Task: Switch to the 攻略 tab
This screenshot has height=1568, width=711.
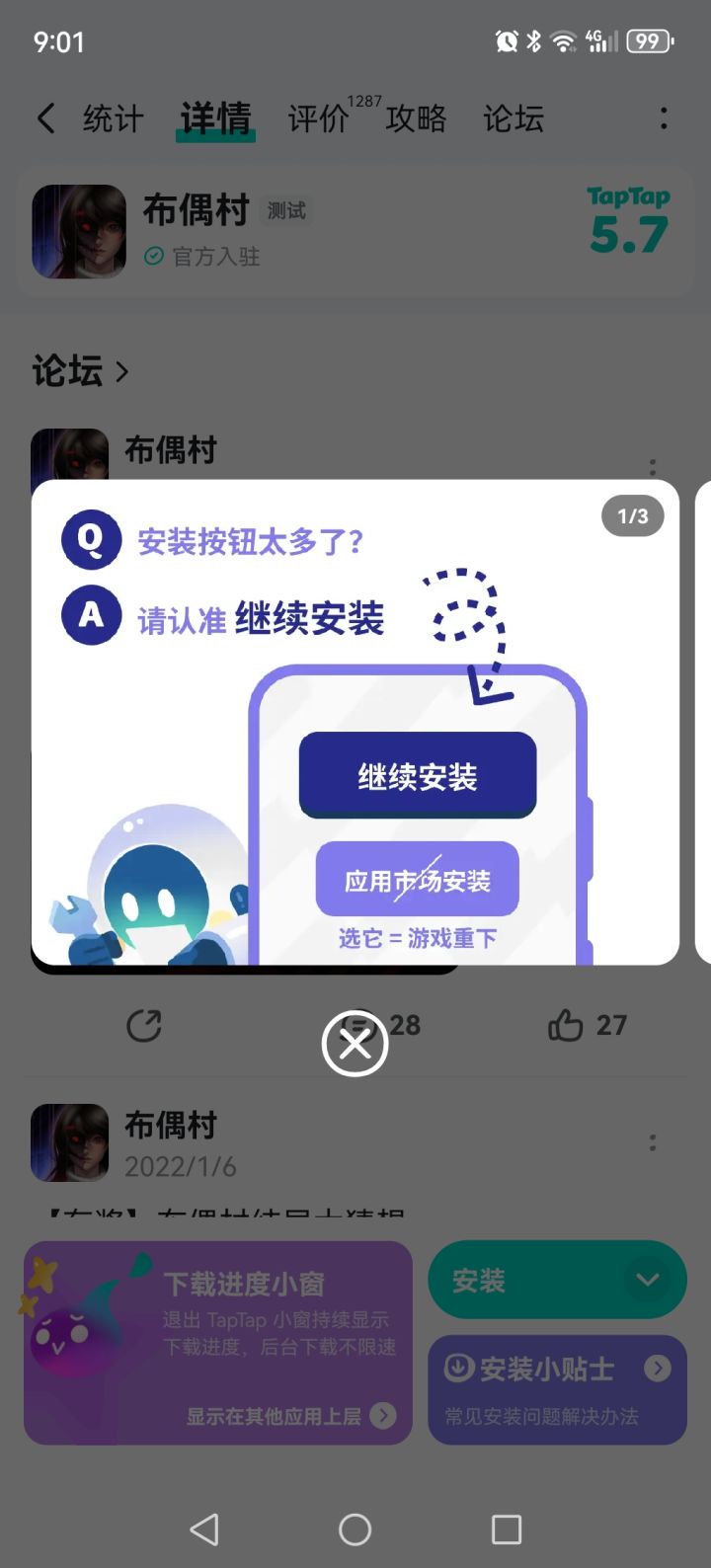Action: [415, 118]
